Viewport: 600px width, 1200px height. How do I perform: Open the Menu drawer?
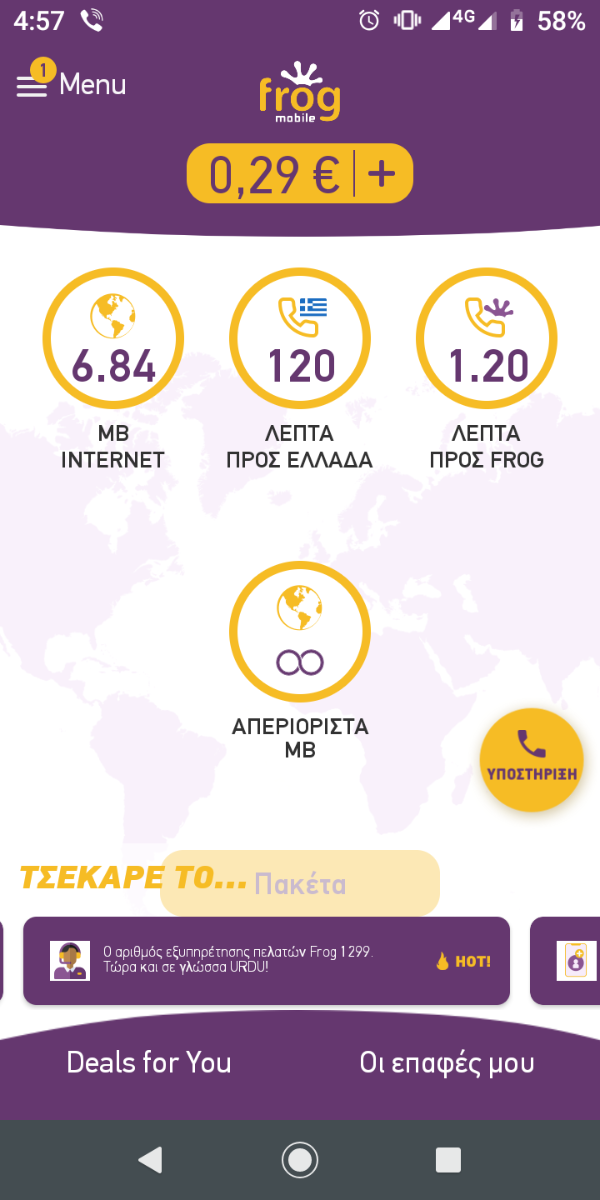72,84
